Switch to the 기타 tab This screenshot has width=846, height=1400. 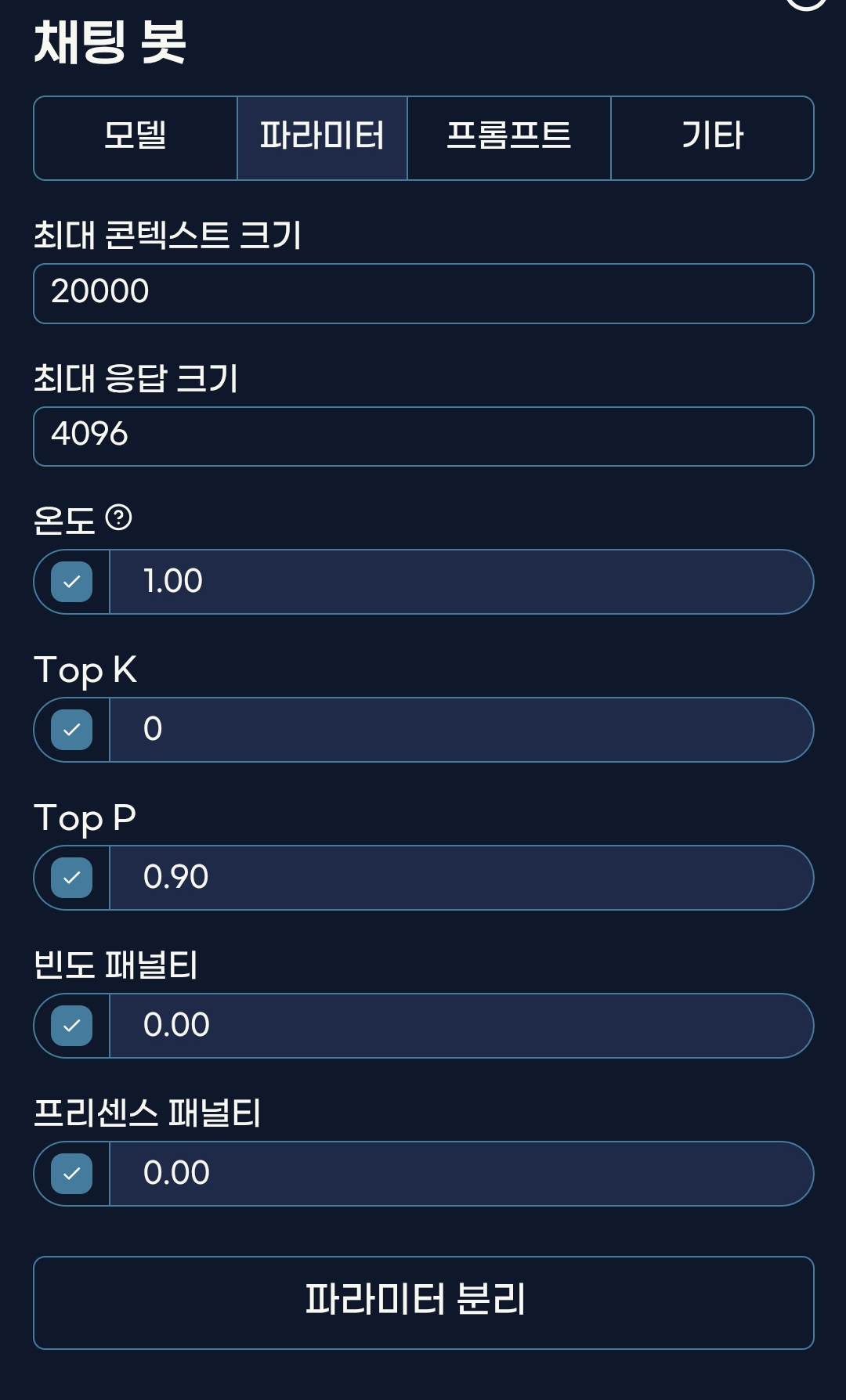tap(712, 138)
